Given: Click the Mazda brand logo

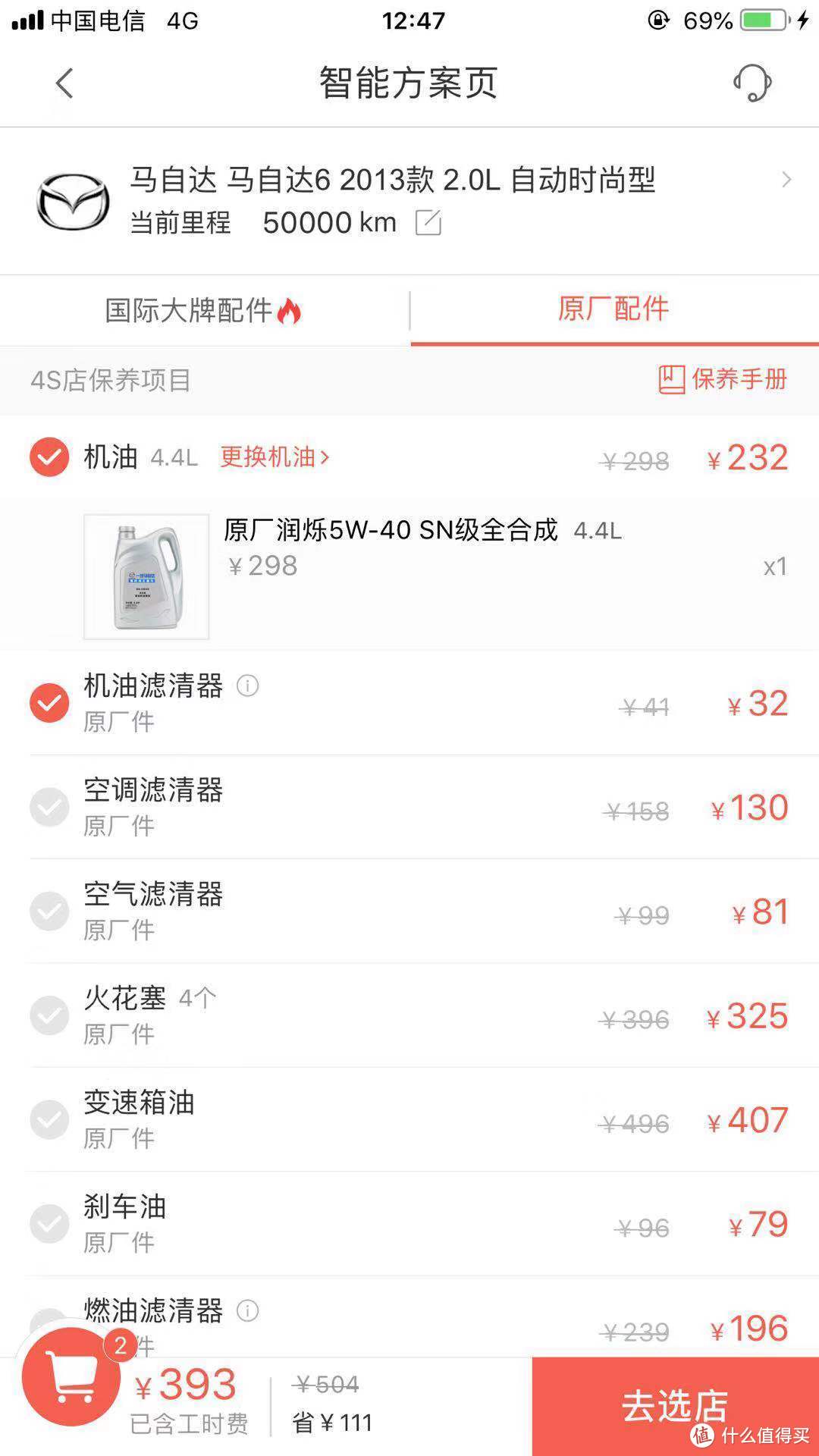Looking at the screenshot, I should pos(72,201).
